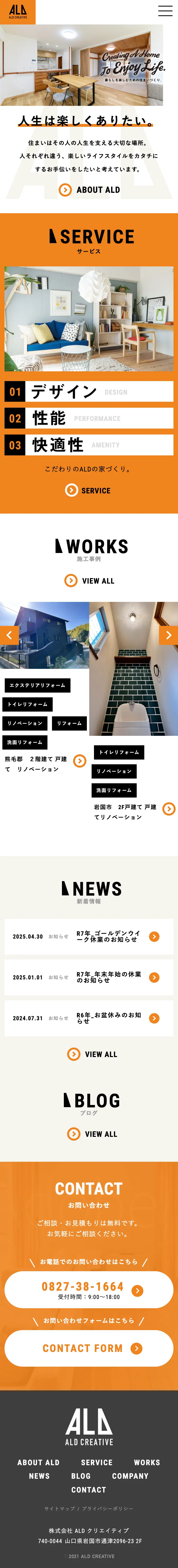Tap the SERVICE button in the orange section

[x=89, y=490]
